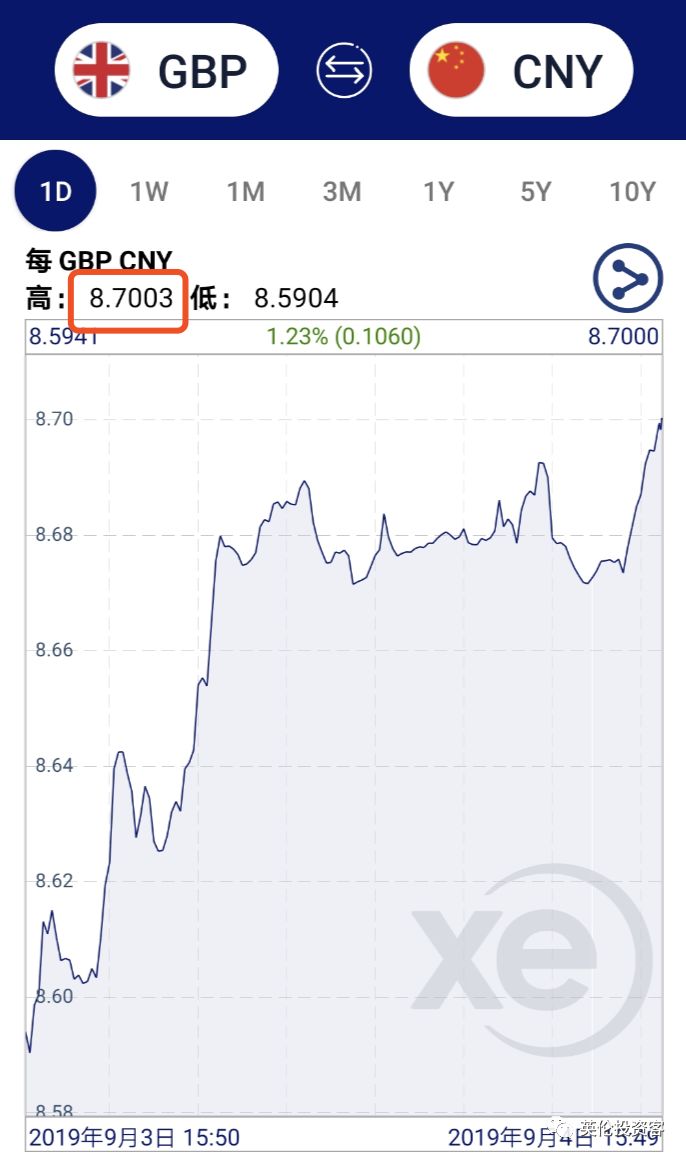Change chart to the 5Y range
The height and width of the screenshot is (1158, 686).
tap(535, 191)
